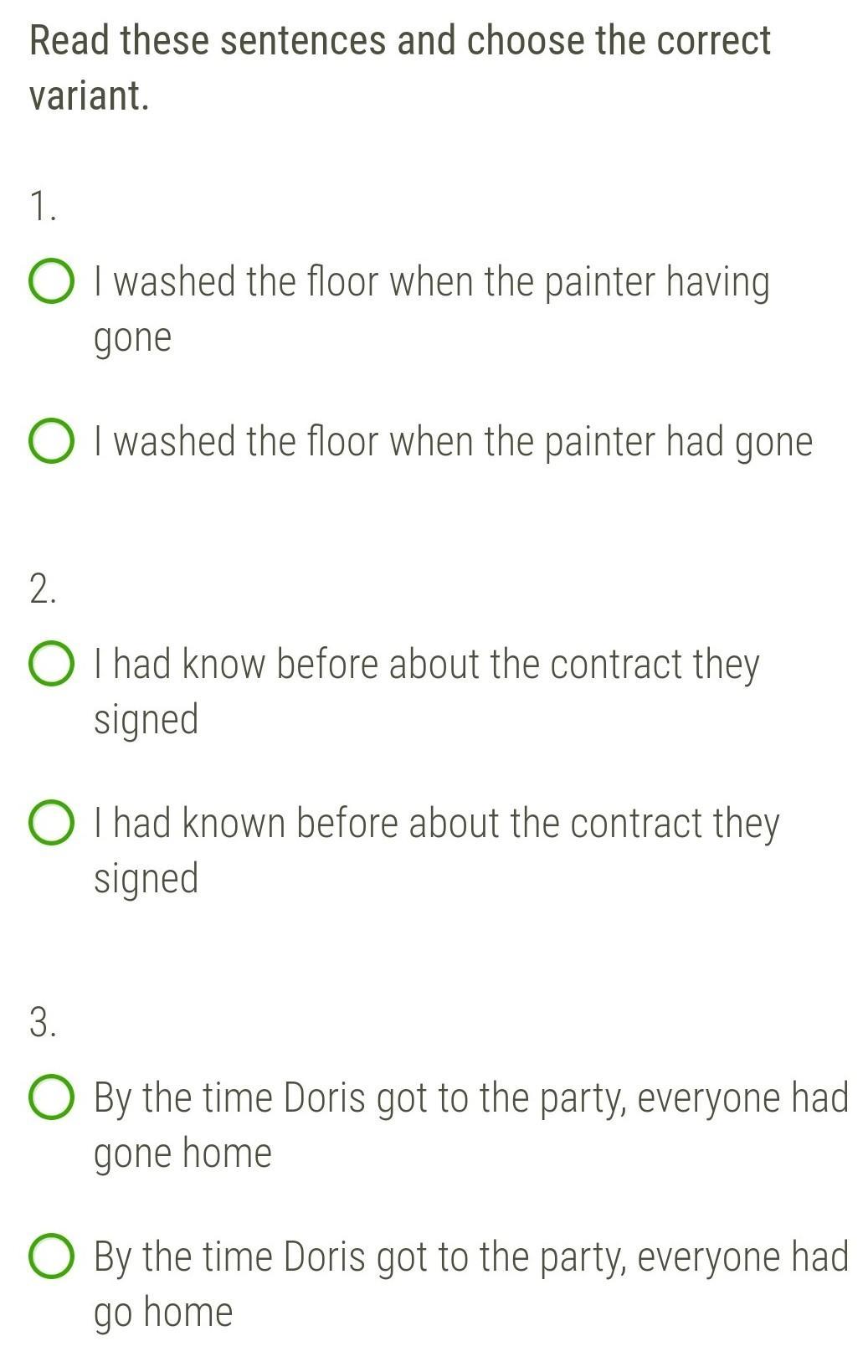Mark the 'everyone had go home' option

(x=50, y=1257)
